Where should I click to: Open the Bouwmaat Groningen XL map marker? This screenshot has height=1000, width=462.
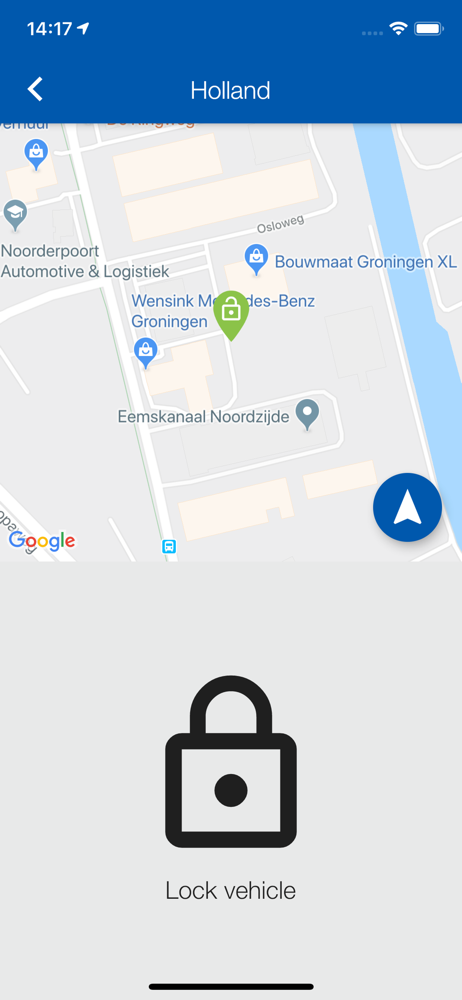click(x=256, y=260)
